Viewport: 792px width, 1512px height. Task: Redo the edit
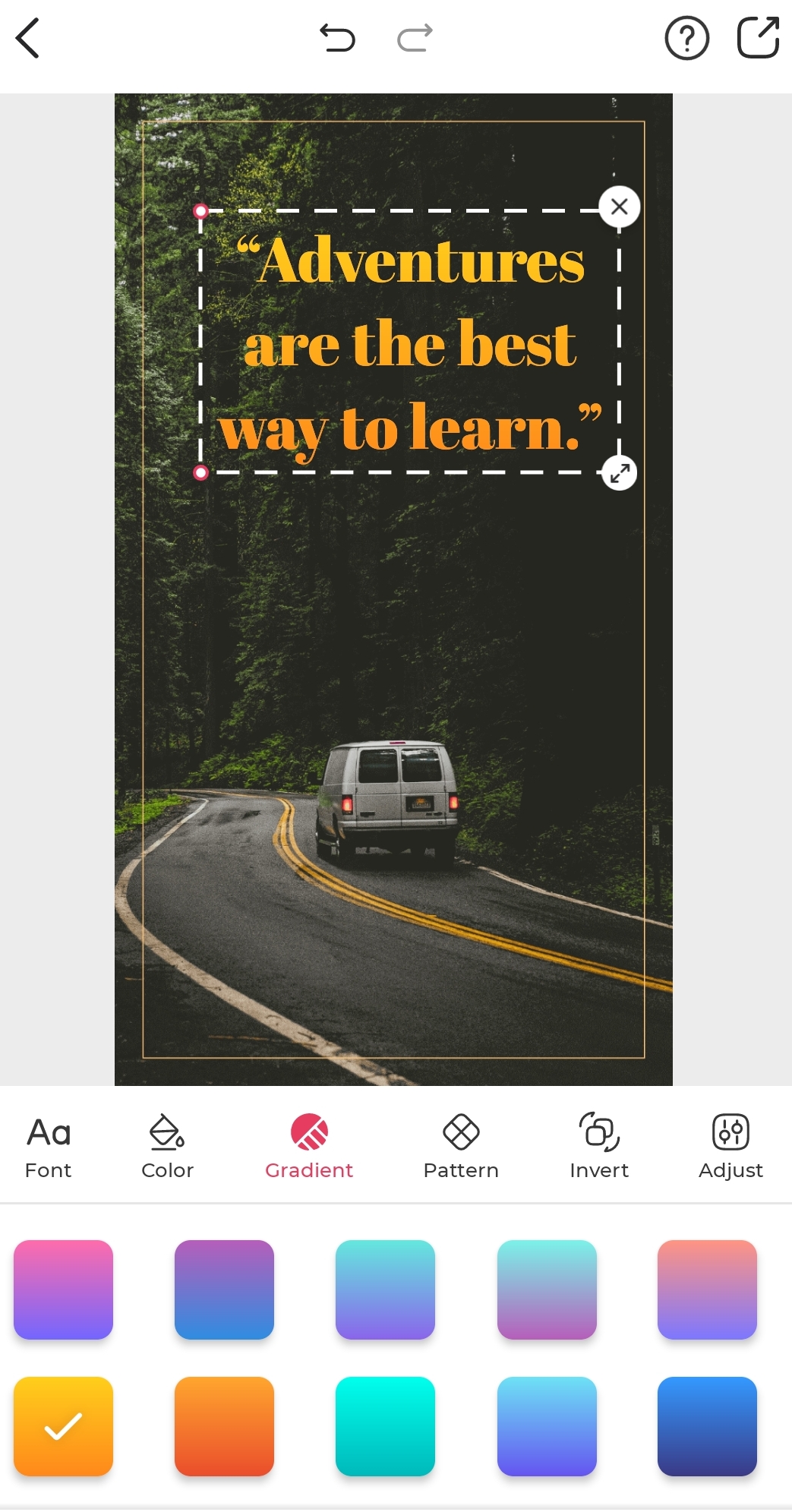(415, 38)
